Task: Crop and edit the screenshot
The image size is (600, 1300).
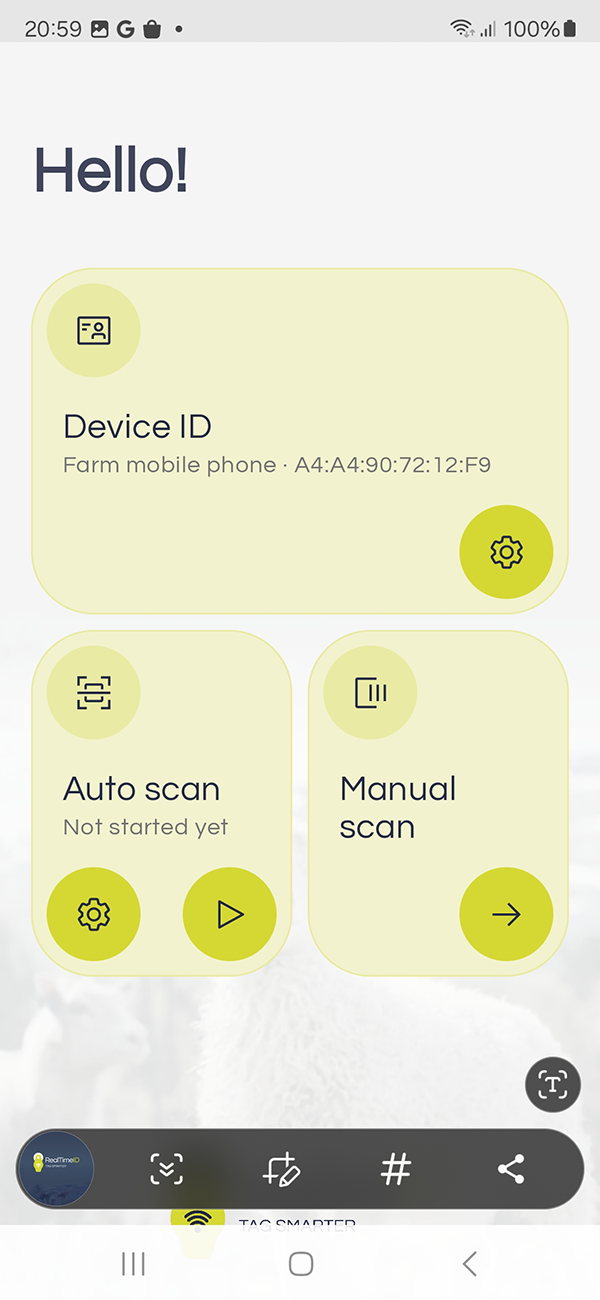Action: 281,1169
